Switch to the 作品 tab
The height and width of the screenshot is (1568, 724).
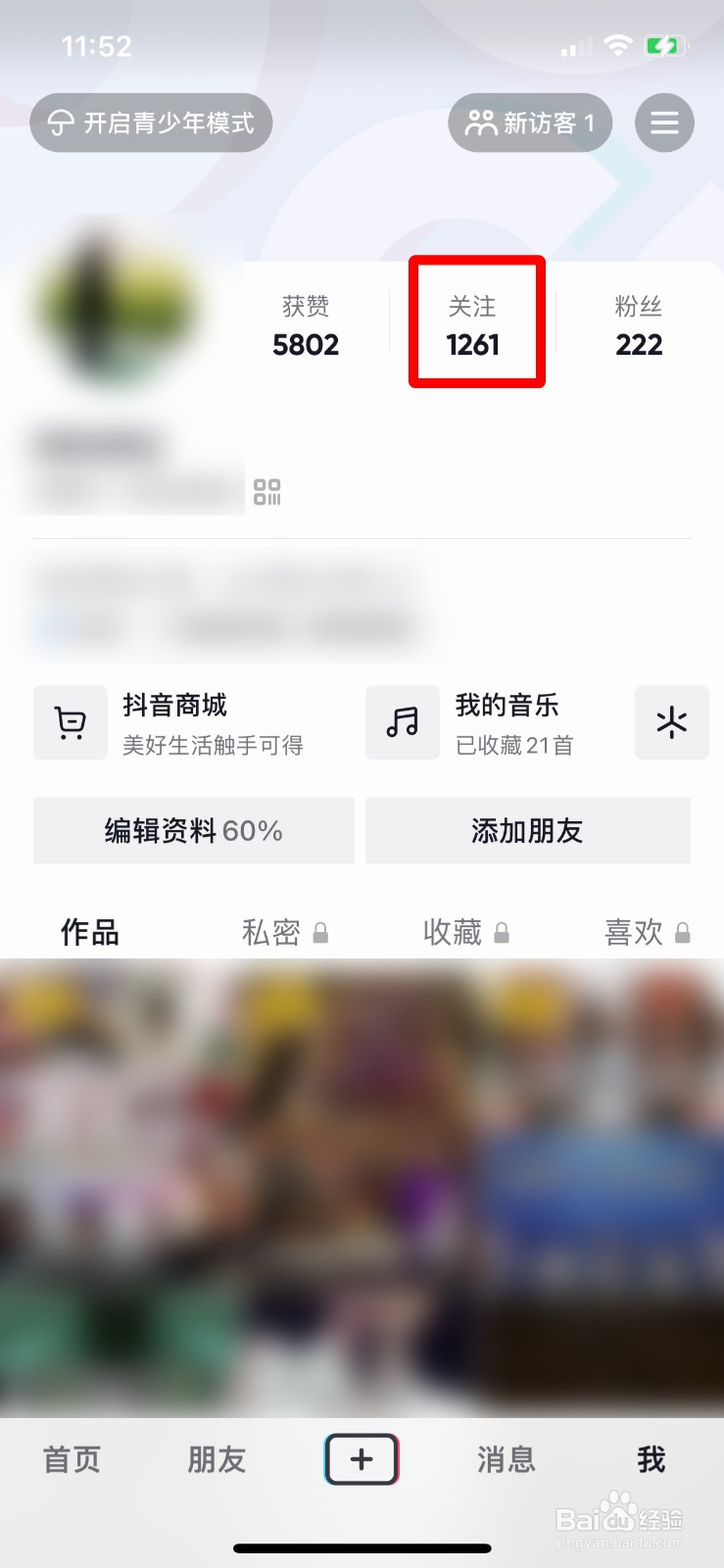click(x=88, y=932)
